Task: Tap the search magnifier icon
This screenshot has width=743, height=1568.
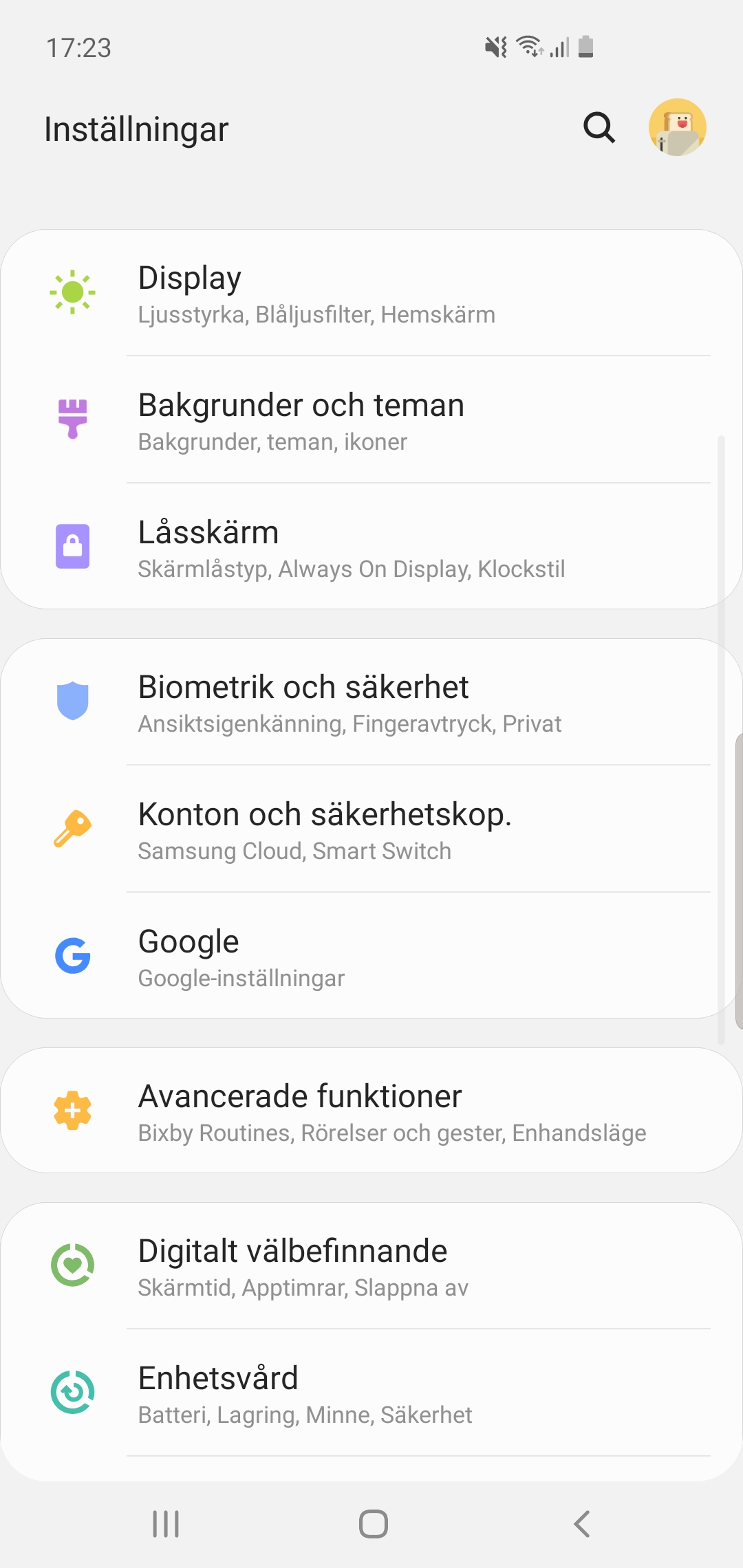Action: [599, 128]
